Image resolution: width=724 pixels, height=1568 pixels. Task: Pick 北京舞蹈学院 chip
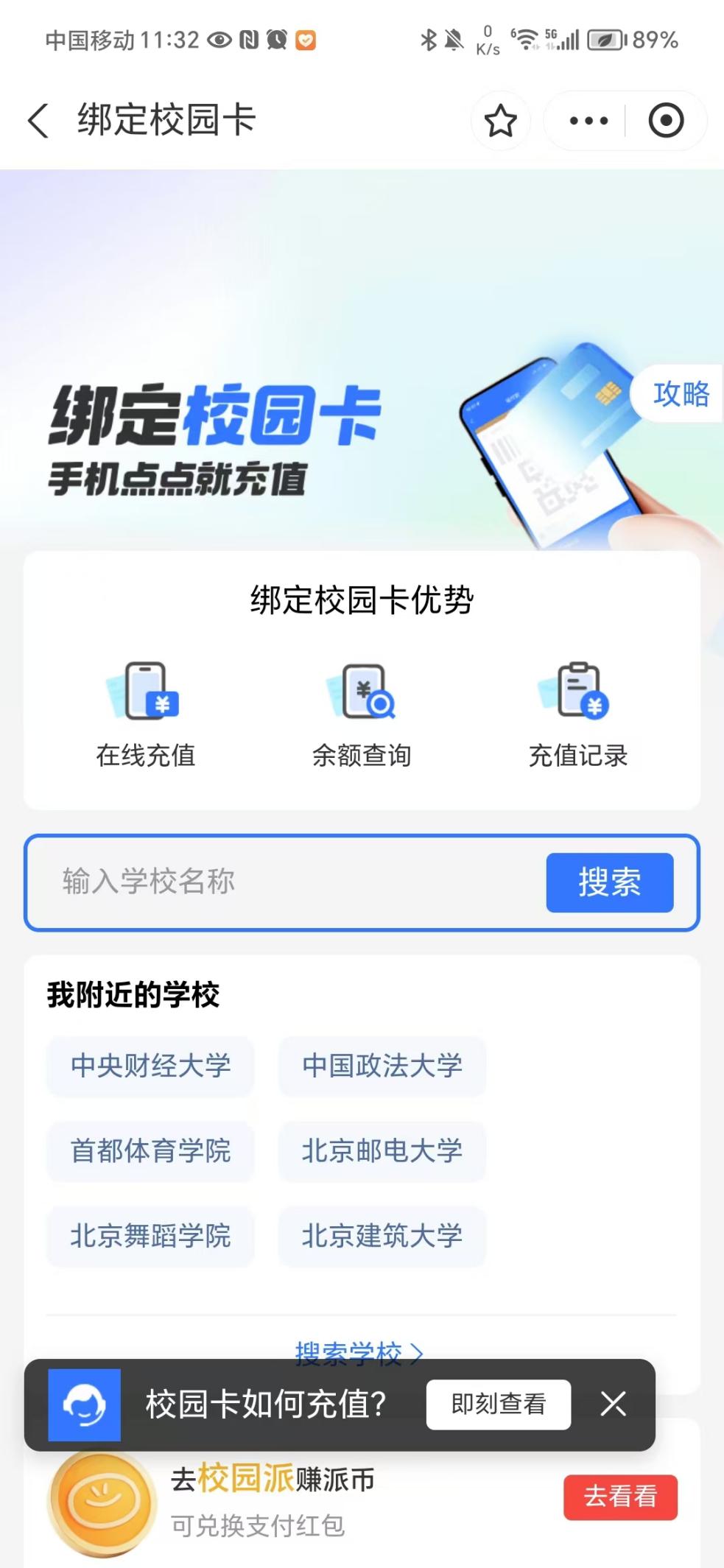(150, 1235)
